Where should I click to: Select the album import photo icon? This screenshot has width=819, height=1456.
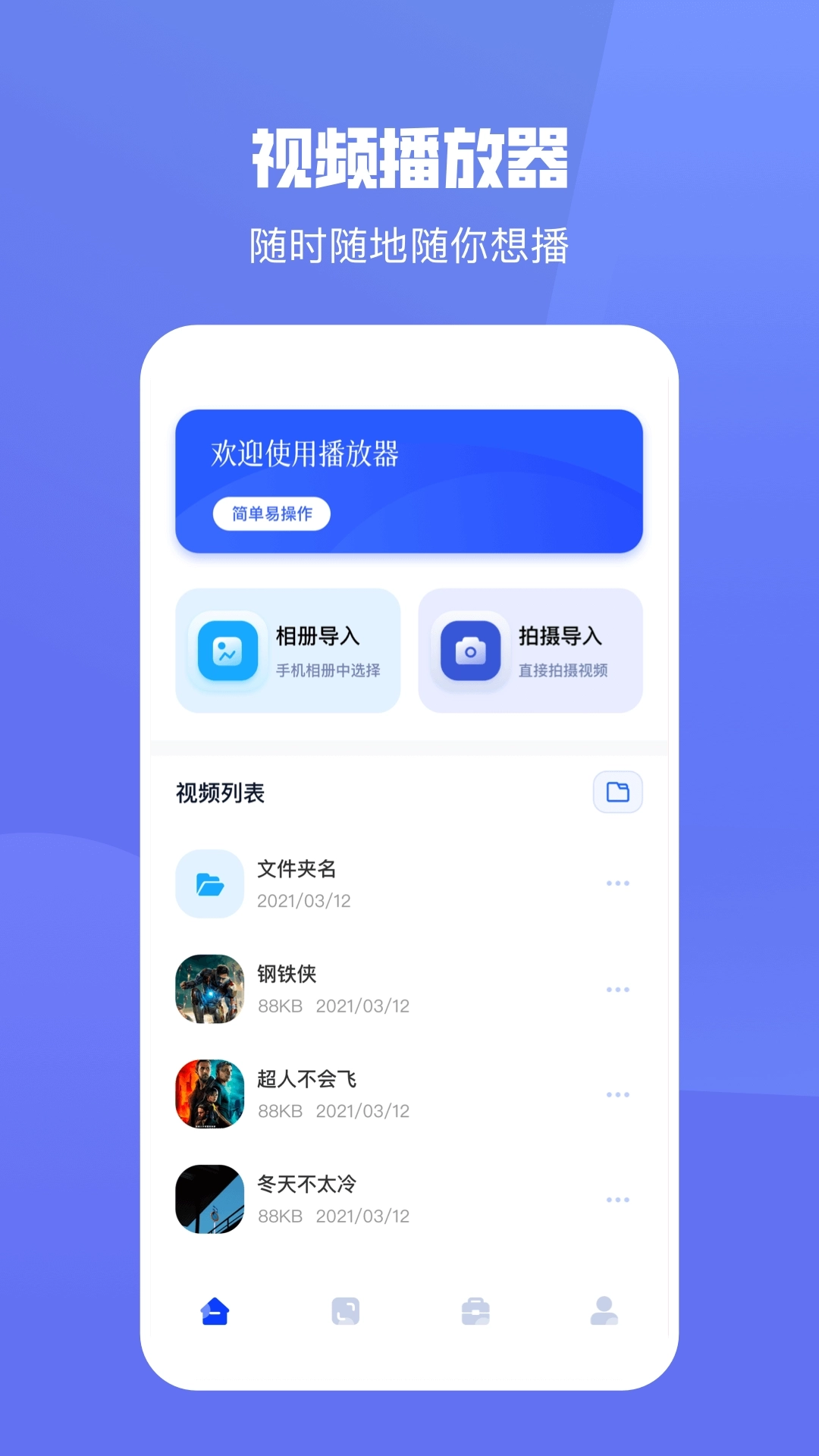point(224,649)
